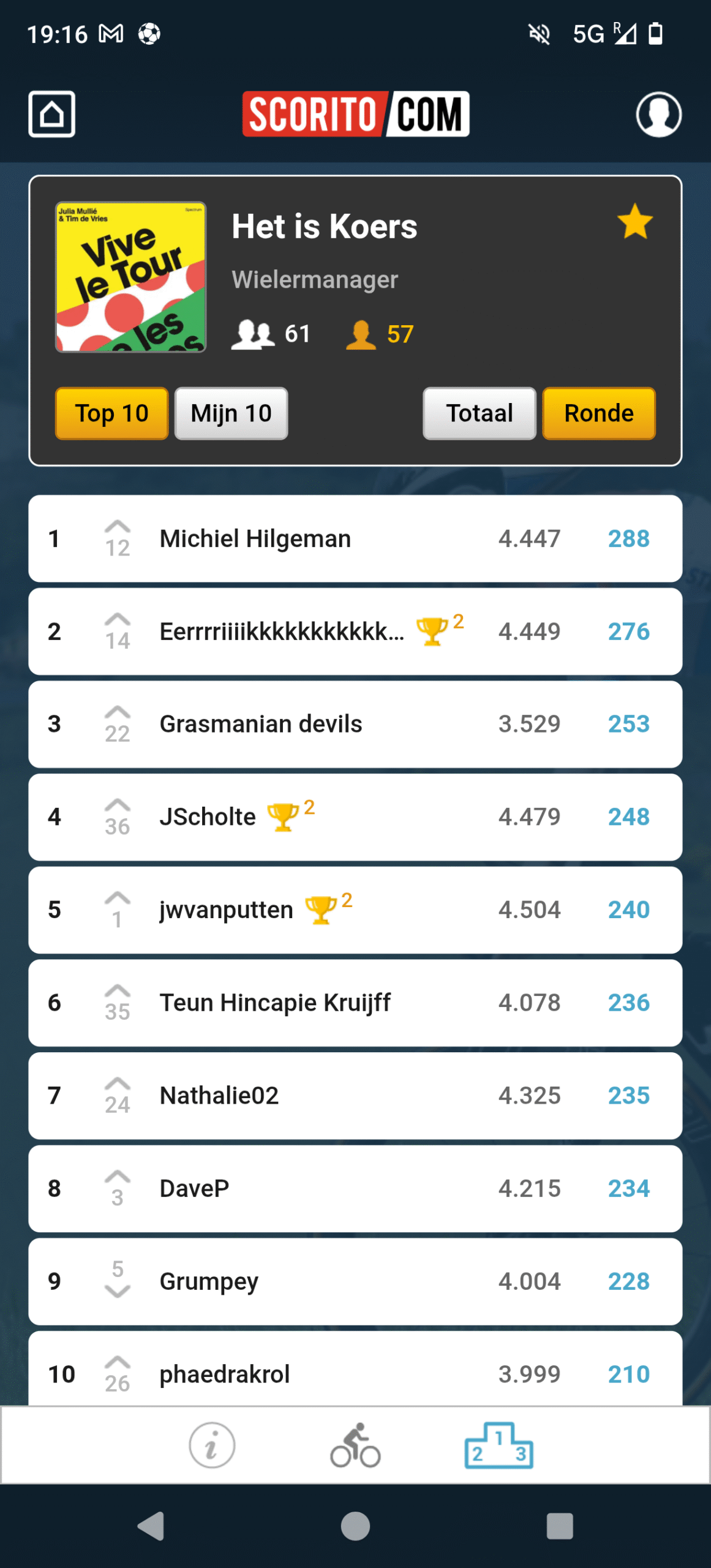The height and width of the screenshot is (1568, 711).
Task: Open the info tab
Action: point(212,1445)
